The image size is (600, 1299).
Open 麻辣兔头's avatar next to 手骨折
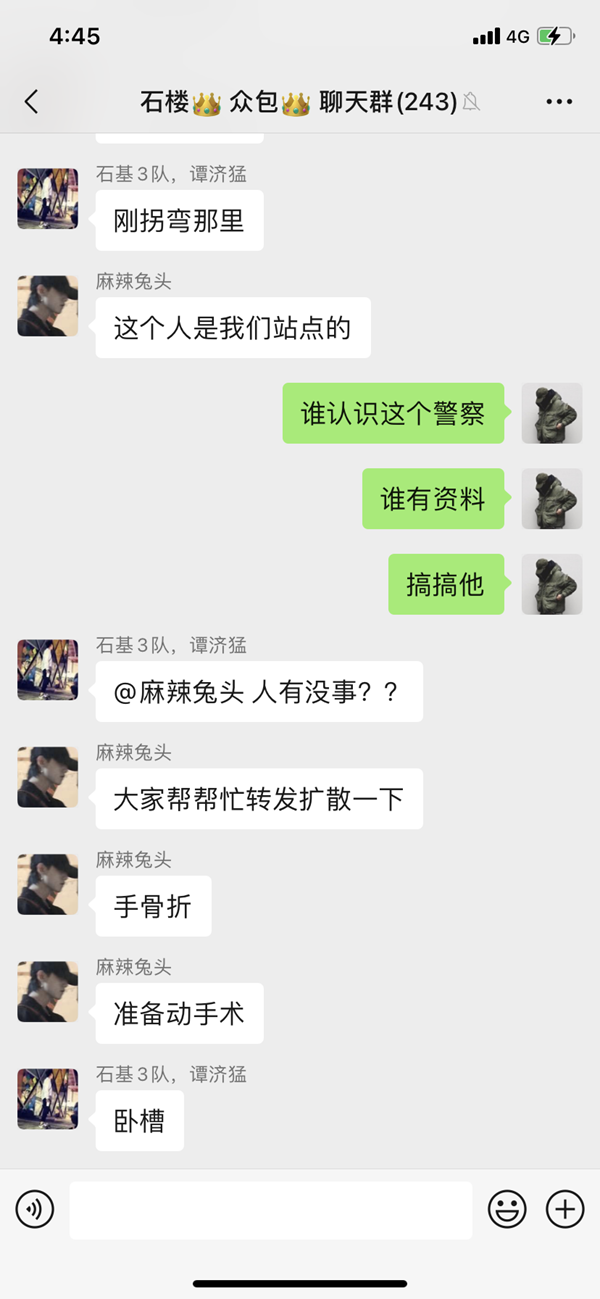(x=48, y=884)
